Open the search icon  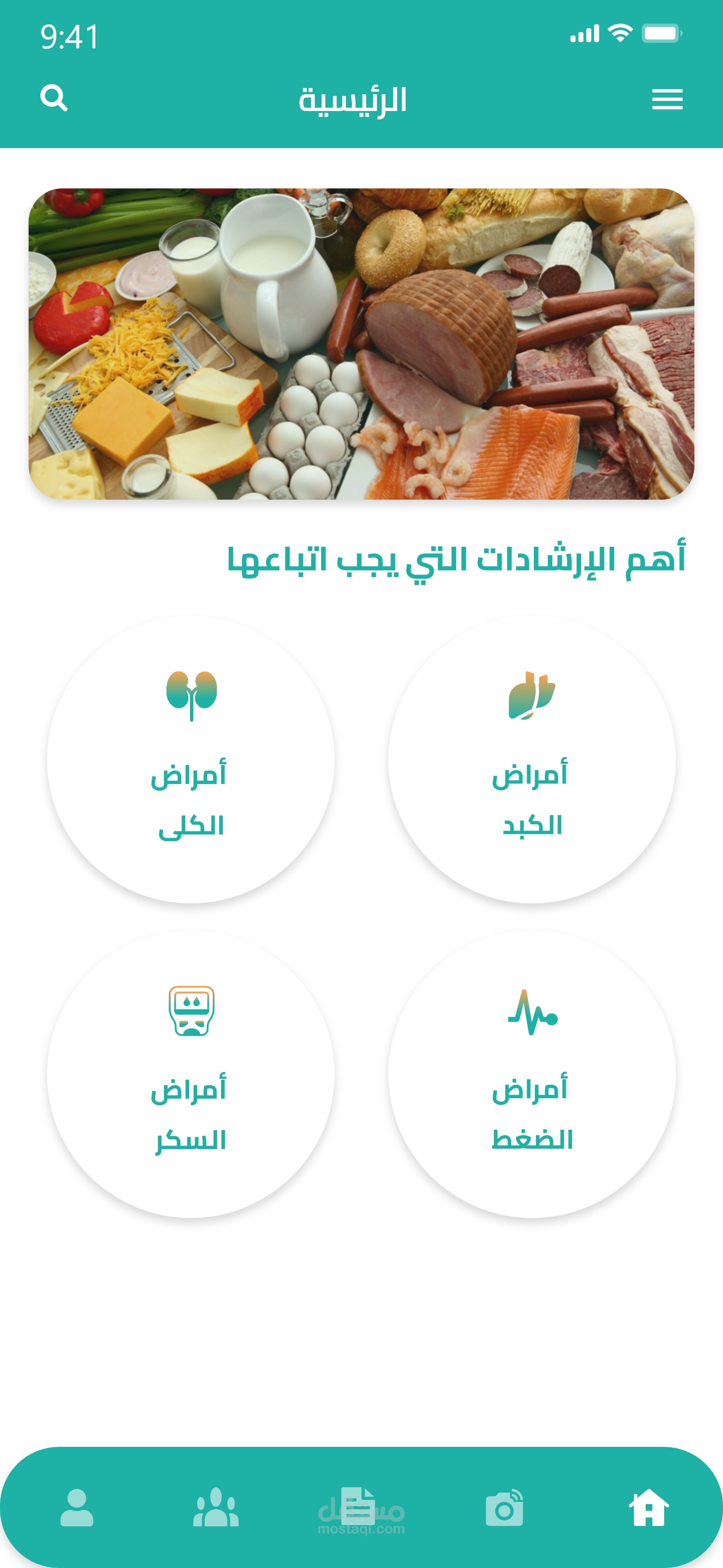pyautogui.click(x=53, y=98)
